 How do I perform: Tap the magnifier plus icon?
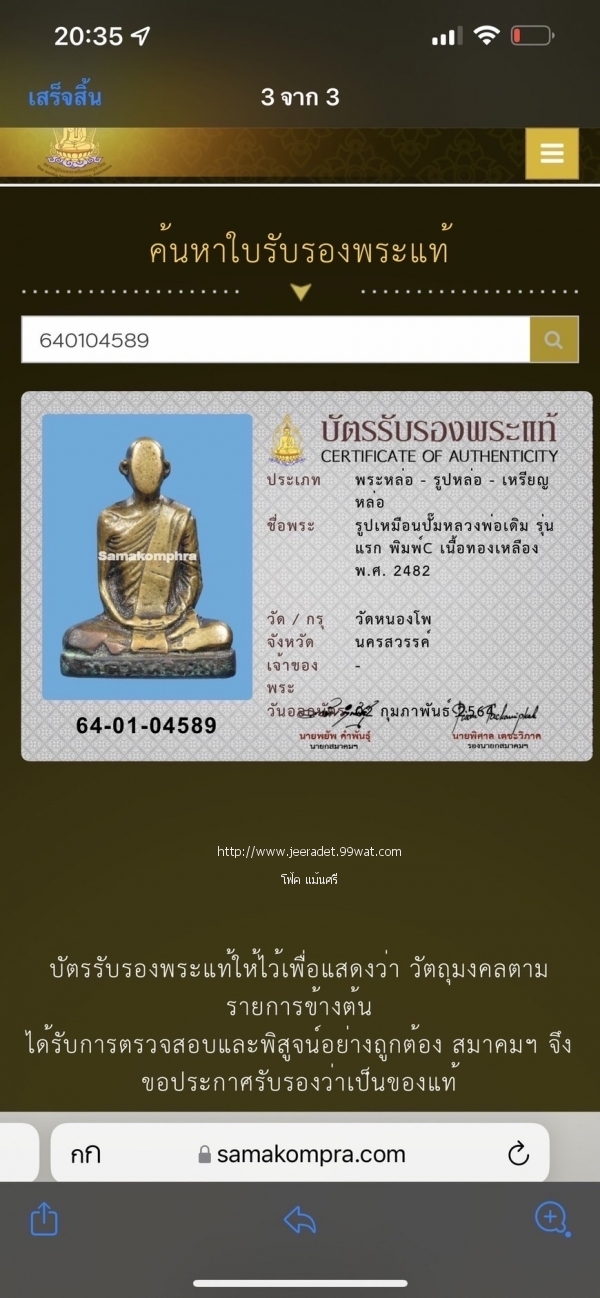coord(550,1217)
